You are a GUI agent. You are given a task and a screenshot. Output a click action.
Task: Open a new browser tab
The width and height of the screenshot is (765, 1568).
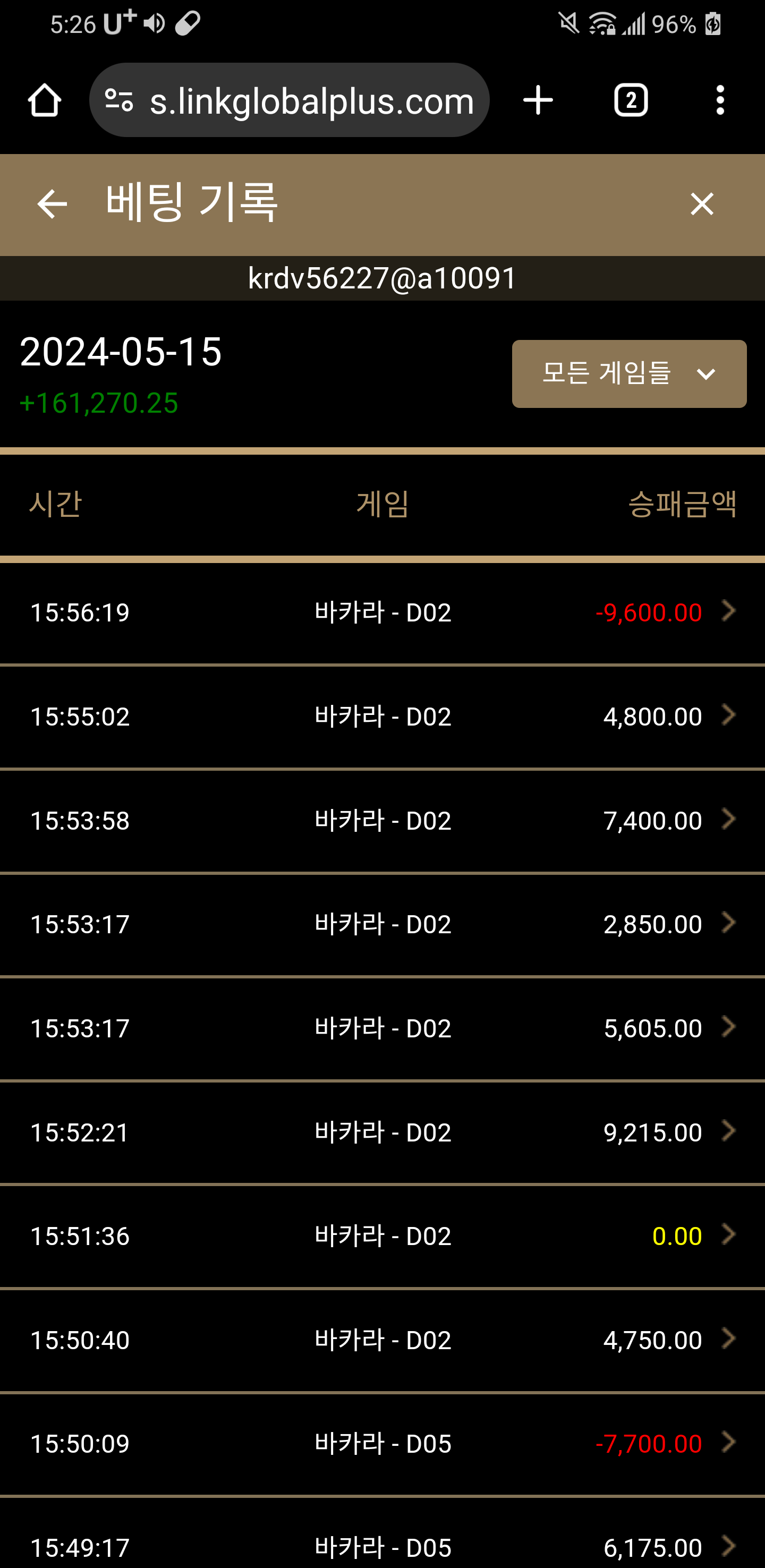coord(538,100)
